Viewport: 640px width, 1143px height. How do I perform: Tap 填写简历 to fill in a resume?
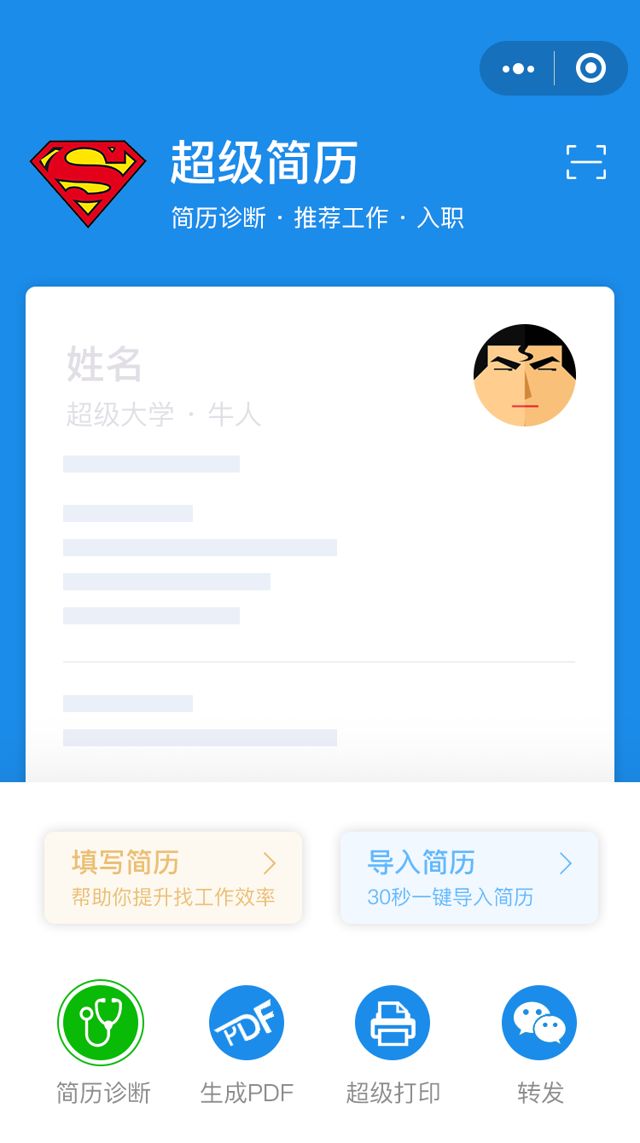(173, 877)
